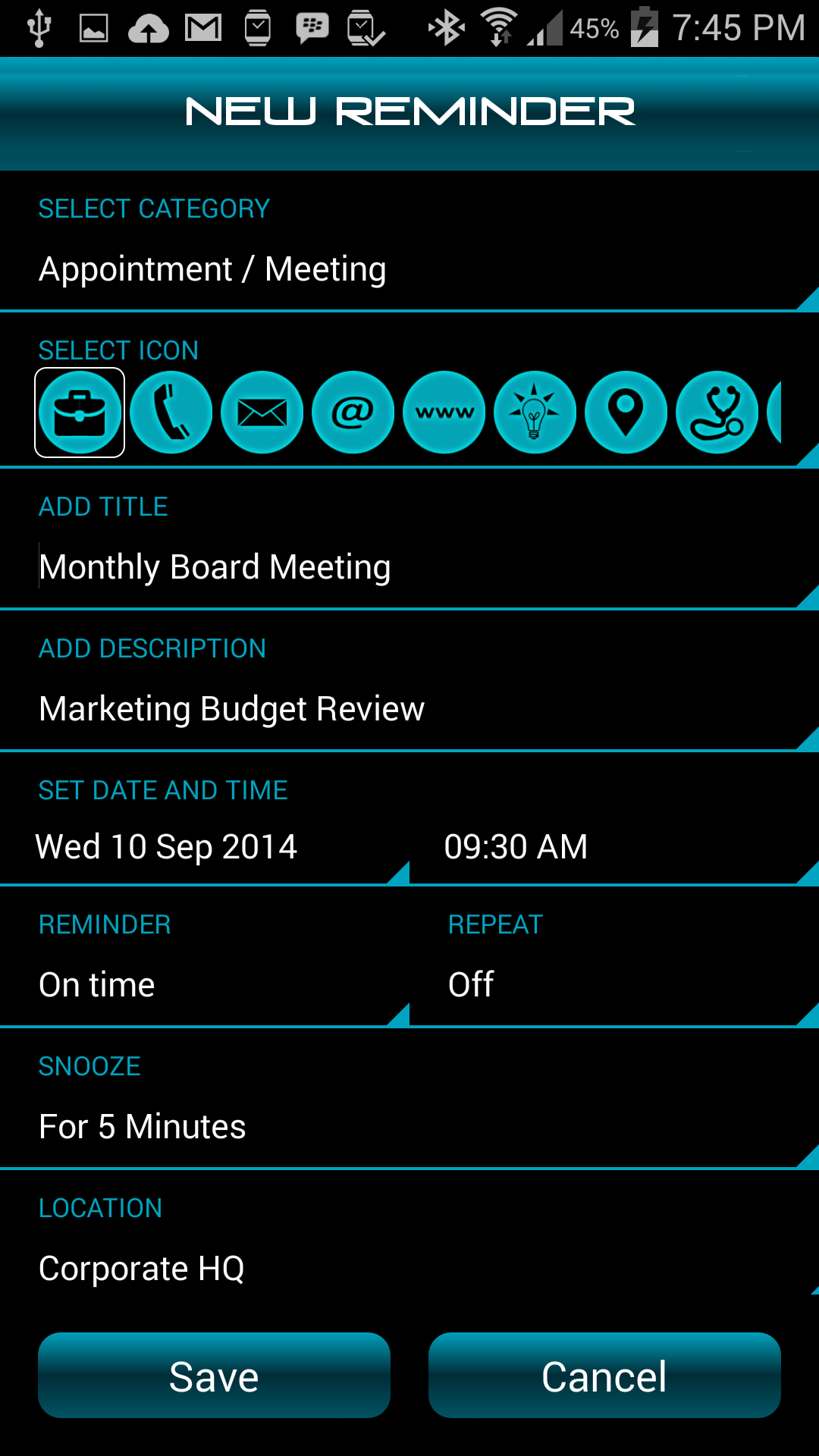Pick the envelope mail icon
Viewport: 819px width, 1456px height.
tap(262, 413)
